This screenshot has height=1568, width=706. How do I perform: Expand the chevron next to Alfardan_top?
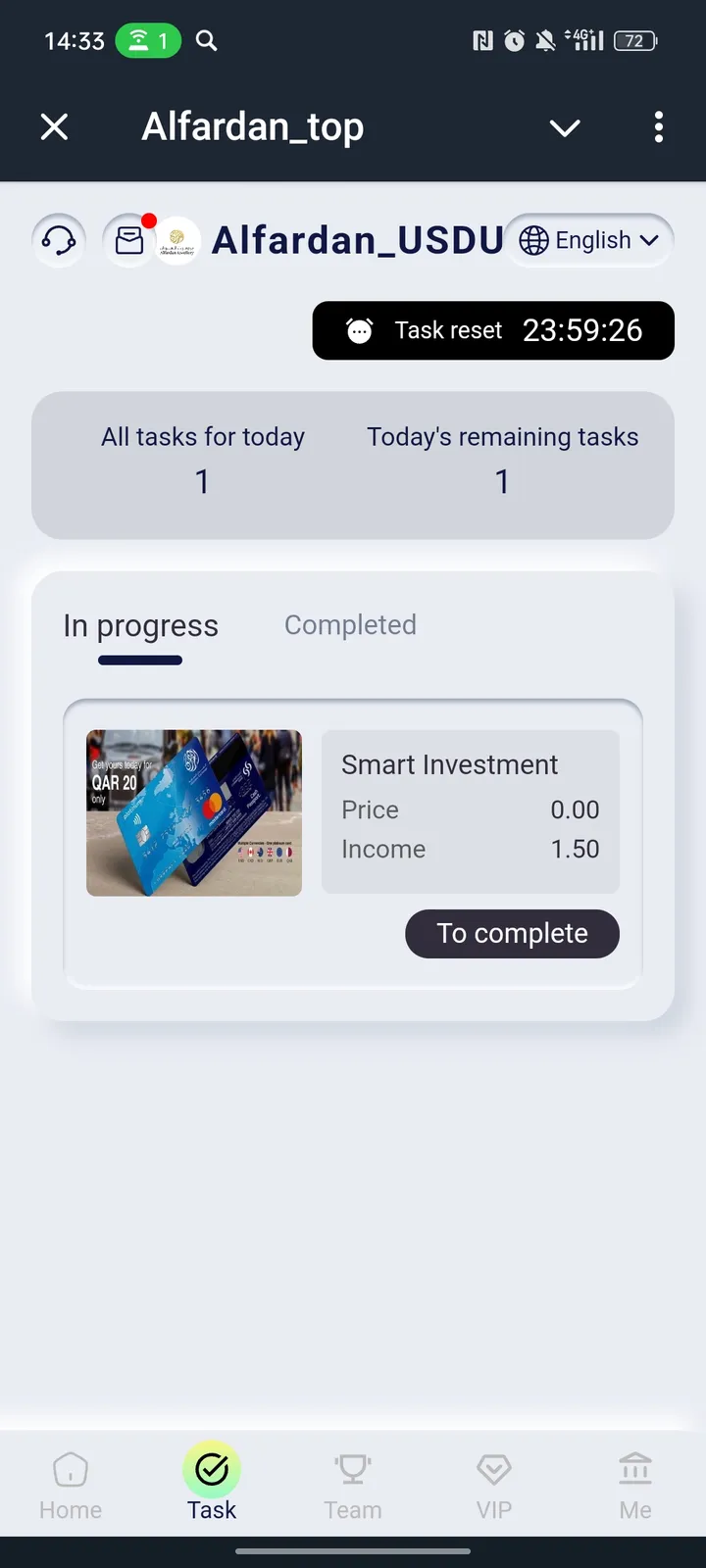565,127
